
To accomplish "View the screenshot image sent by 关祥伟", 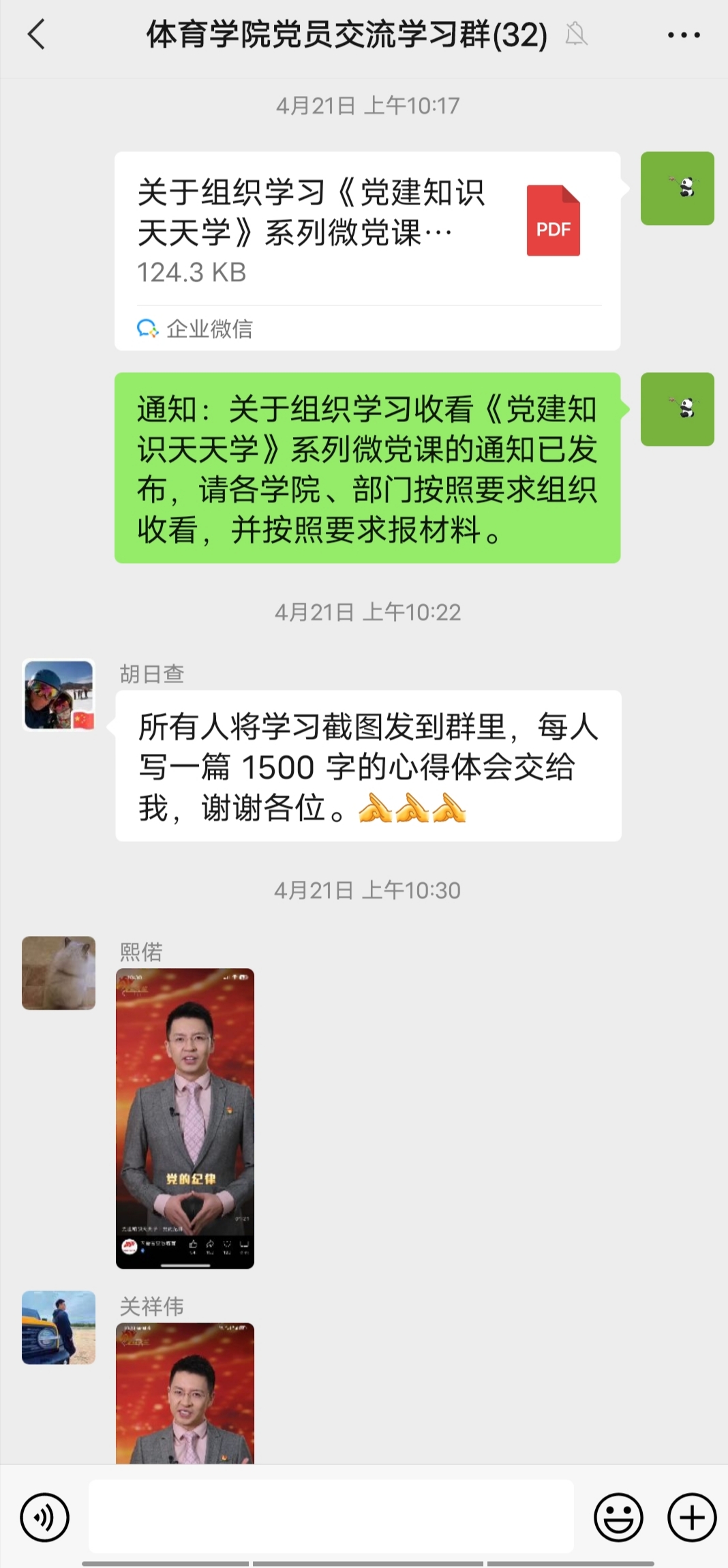I will click(185, 1393).
